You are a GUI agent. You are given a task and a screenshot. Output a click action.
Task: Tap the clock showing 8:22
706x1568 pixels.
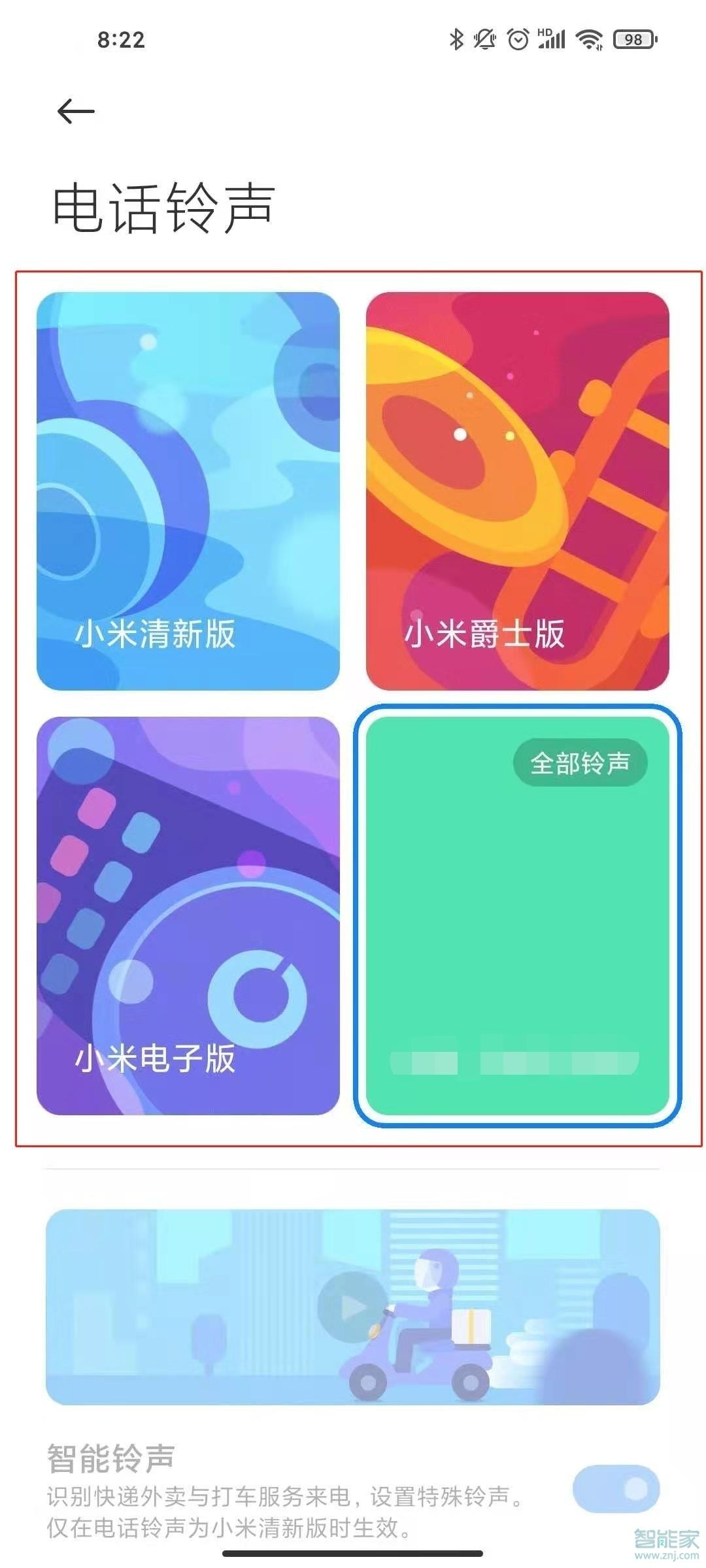(121, 39)
